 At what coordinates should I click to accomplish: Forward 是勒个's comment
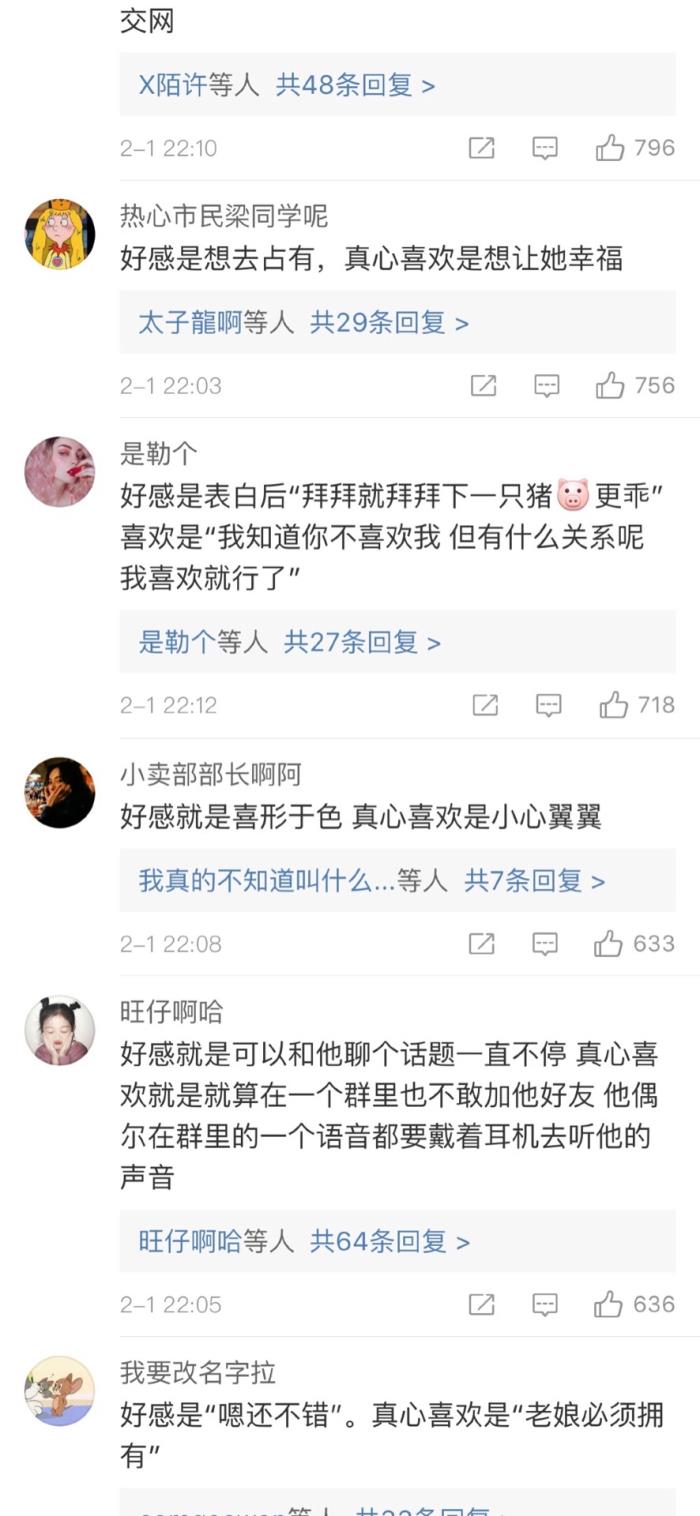(485, 705)
